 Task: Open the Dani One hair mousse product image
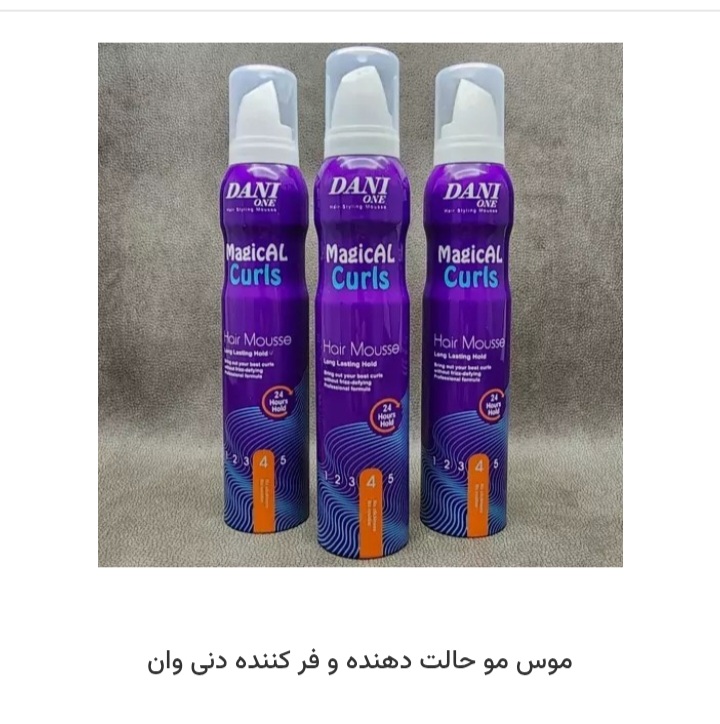[360, 304]
